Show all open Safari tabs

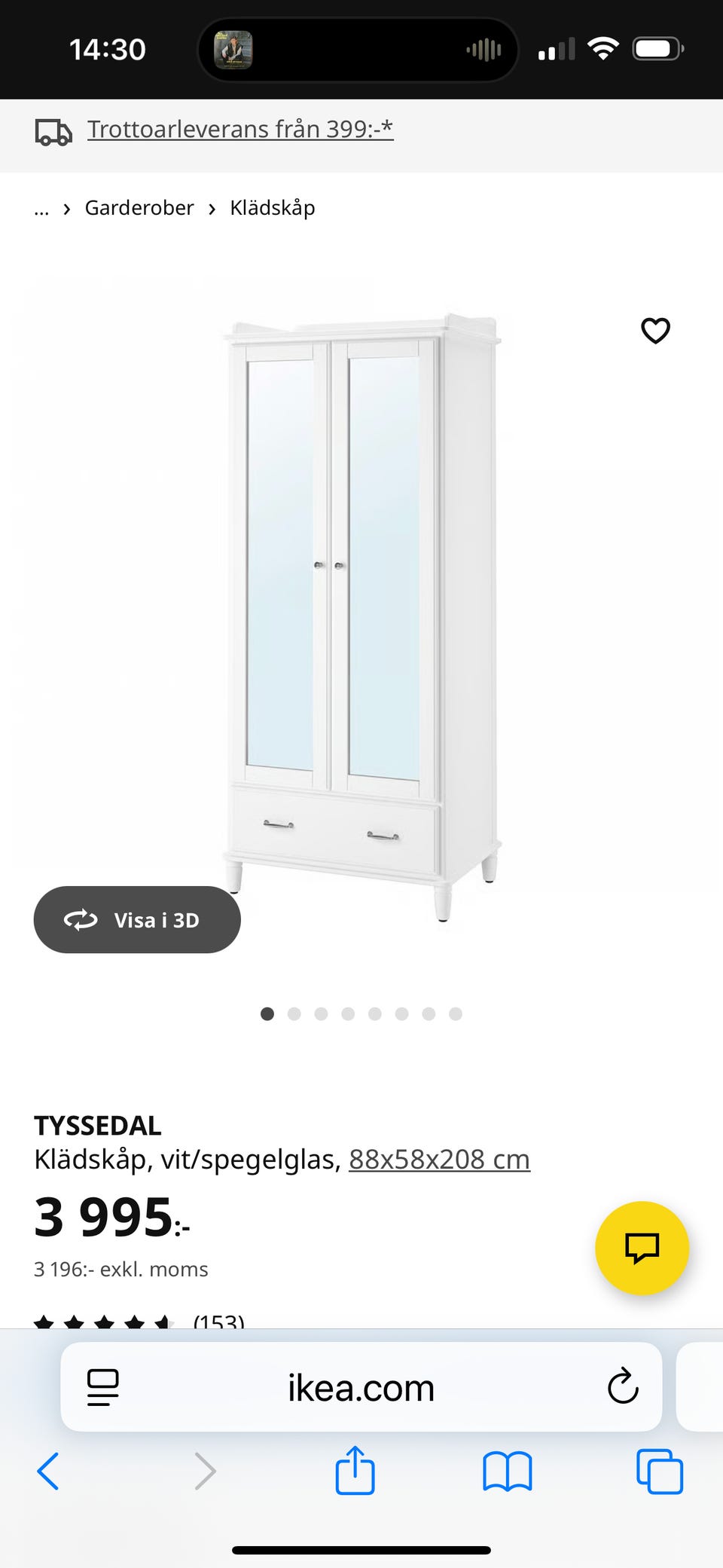click(660, 1471)
